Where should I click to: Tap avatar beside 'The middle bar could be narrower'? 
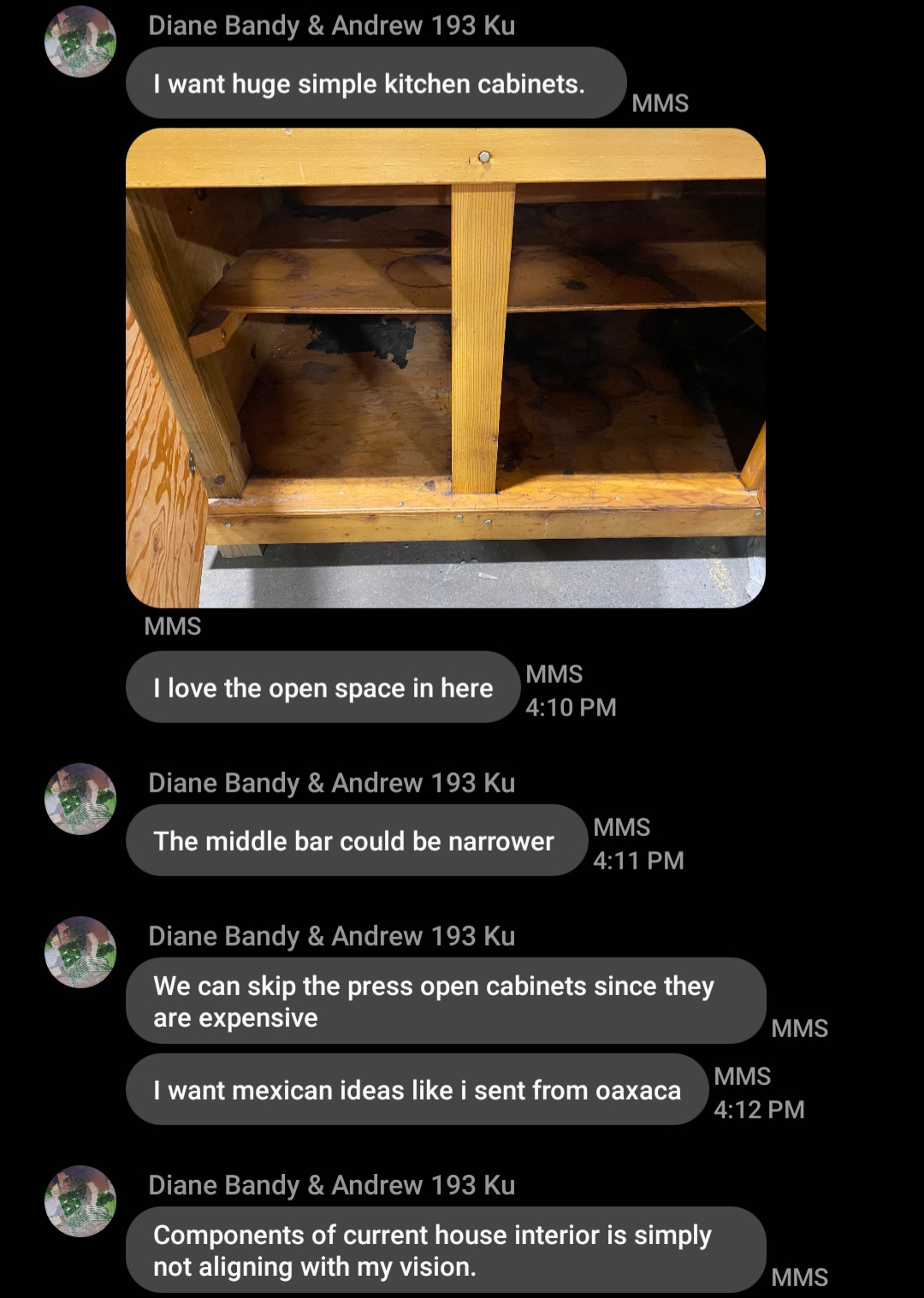[80, 799]
